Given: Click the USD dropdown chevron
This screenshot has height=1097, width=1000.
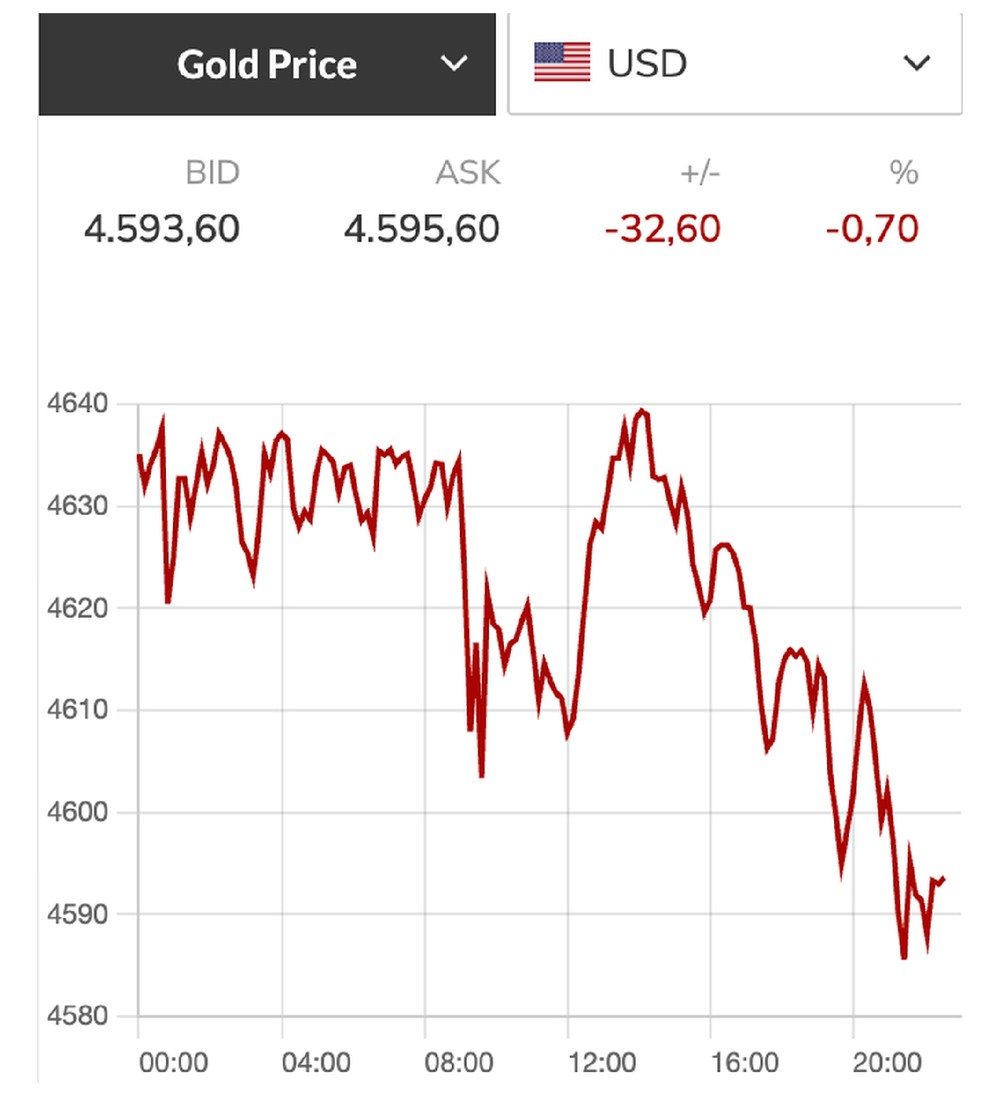Looking at the screenshot, I should 915,63.
